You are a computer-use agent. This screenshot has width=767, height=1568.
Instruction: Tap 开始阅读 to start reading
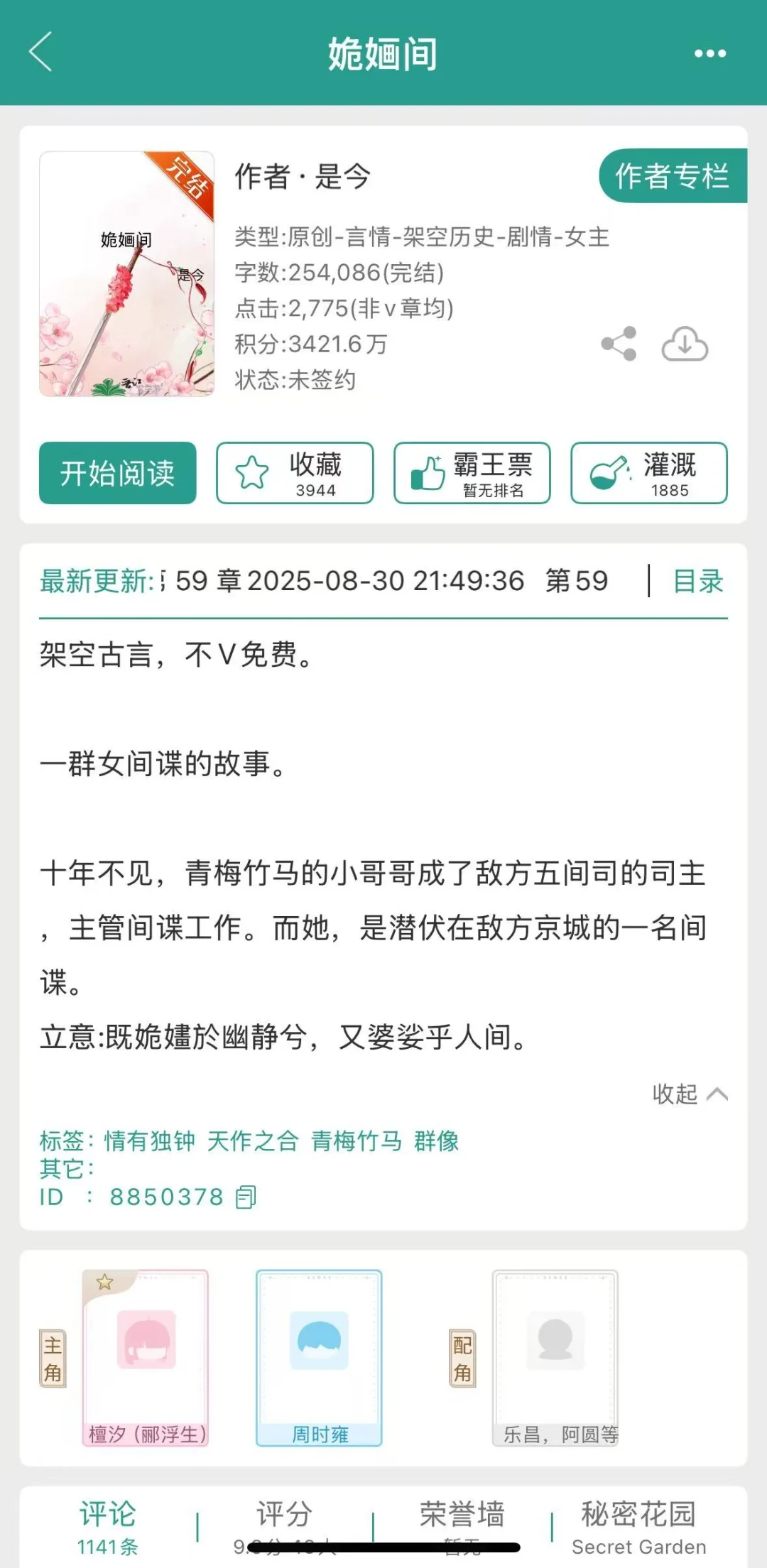point(117,474)
